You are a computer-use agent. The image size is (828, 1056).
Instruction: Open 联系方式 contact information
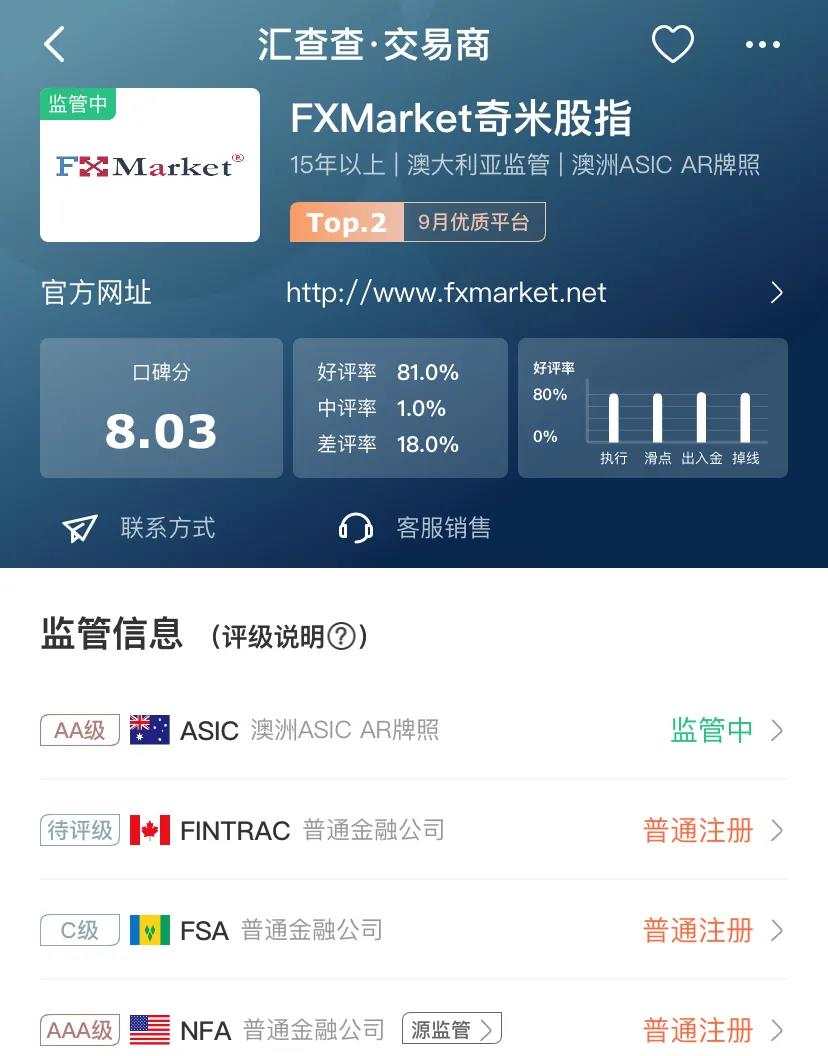click(x=140, y=528)
